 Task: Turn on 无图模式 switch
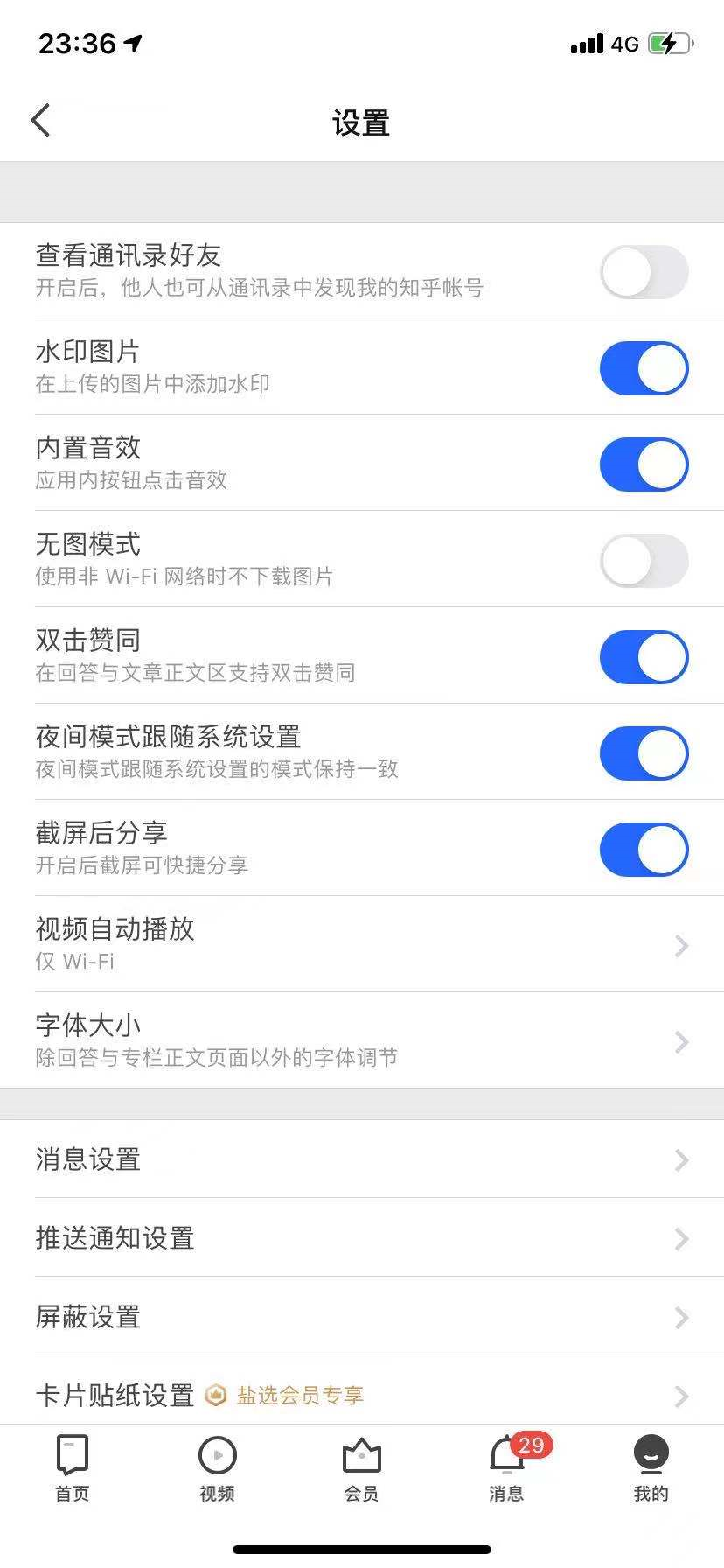pos(644,561)
